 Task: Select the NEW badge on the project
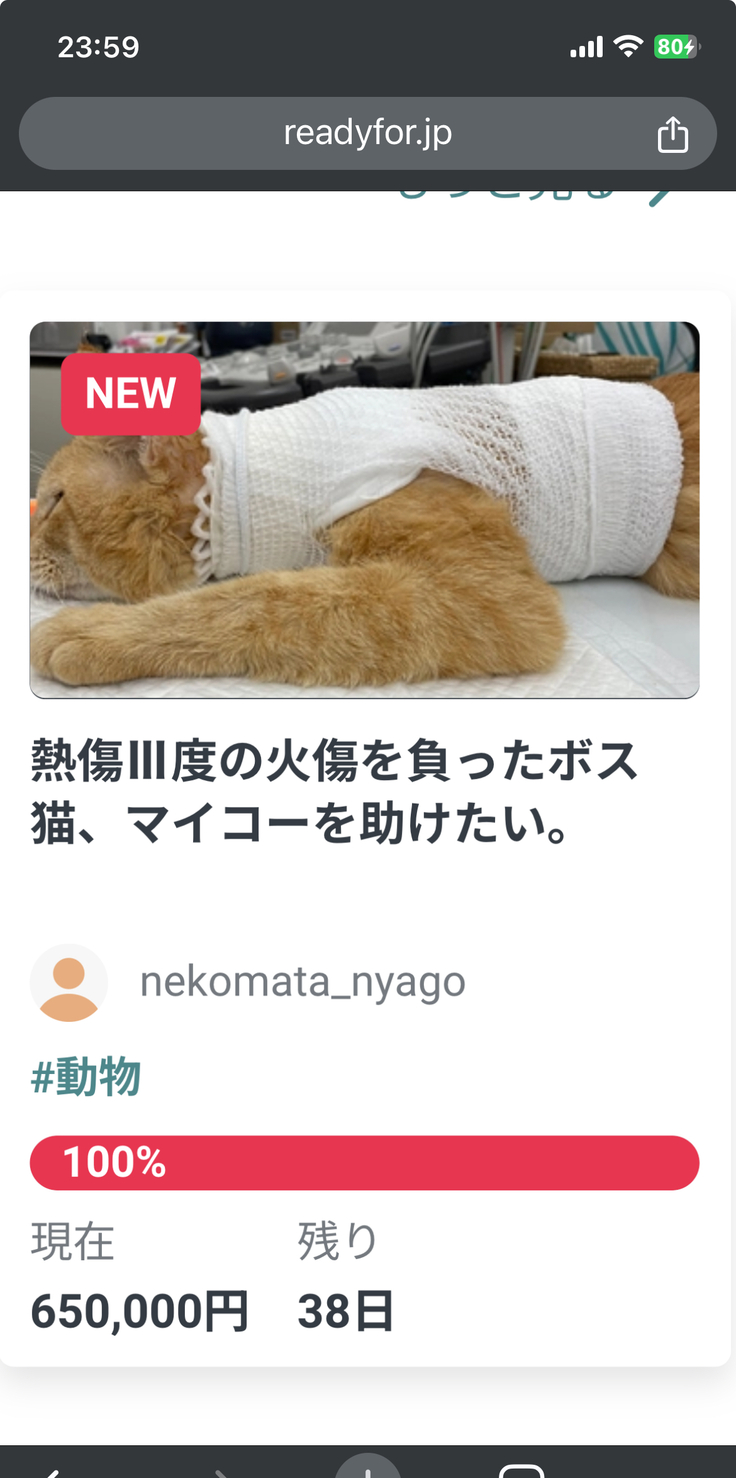point(130,394)
